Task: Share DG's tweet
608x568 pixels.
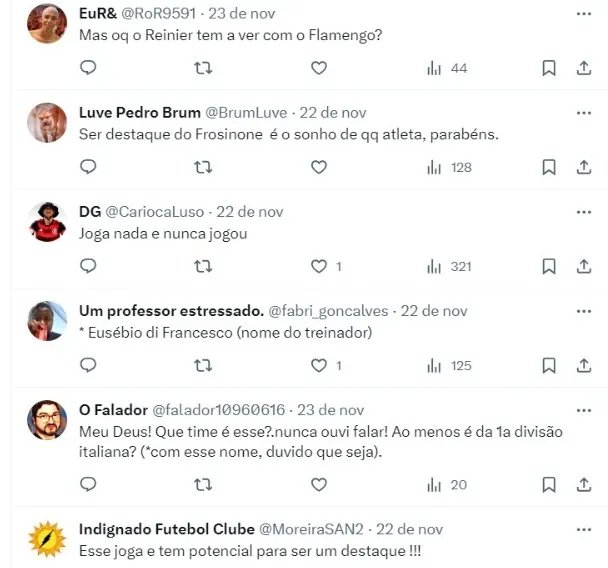Action: pyautogui.click(x=583, y=267)
